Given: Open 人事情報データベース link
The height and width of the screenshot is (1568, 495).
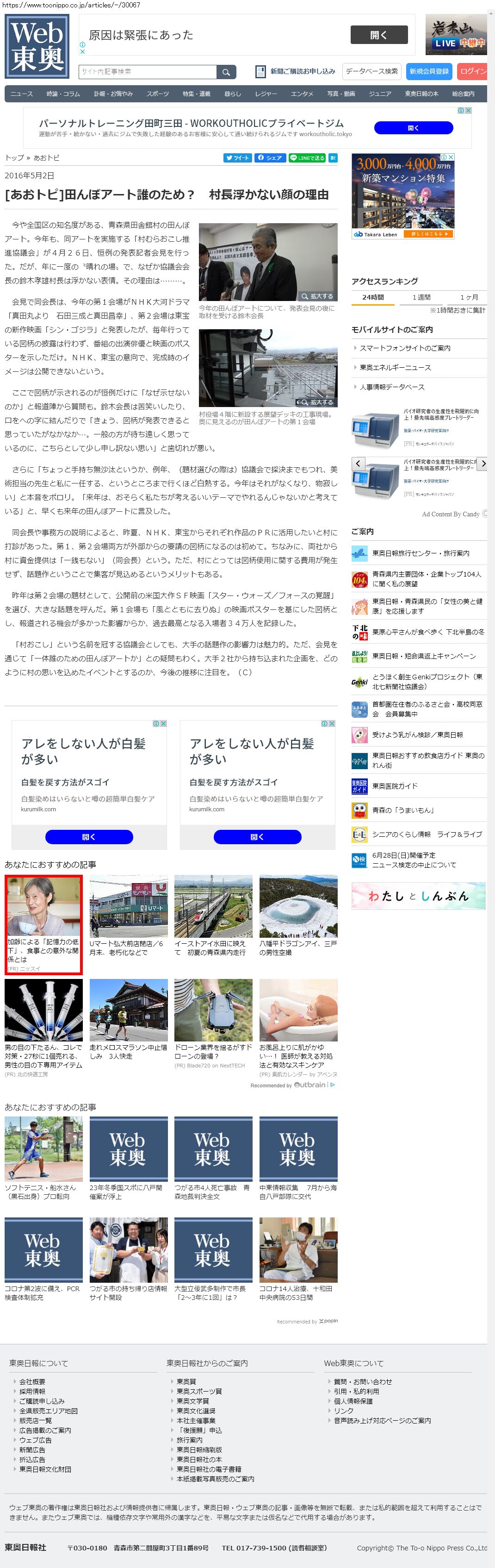Looking at the screenshot, I should click(x=392, y=387).
